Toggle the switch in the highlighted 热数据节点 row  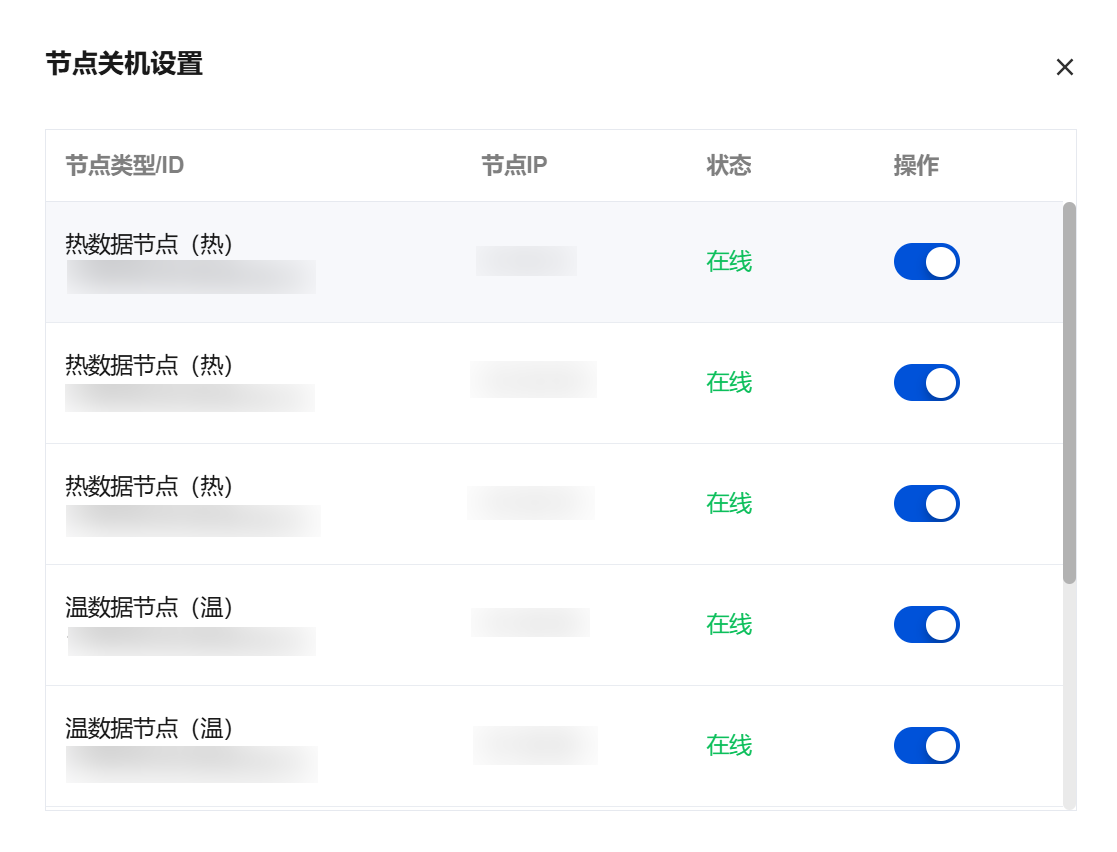(926, 262)
